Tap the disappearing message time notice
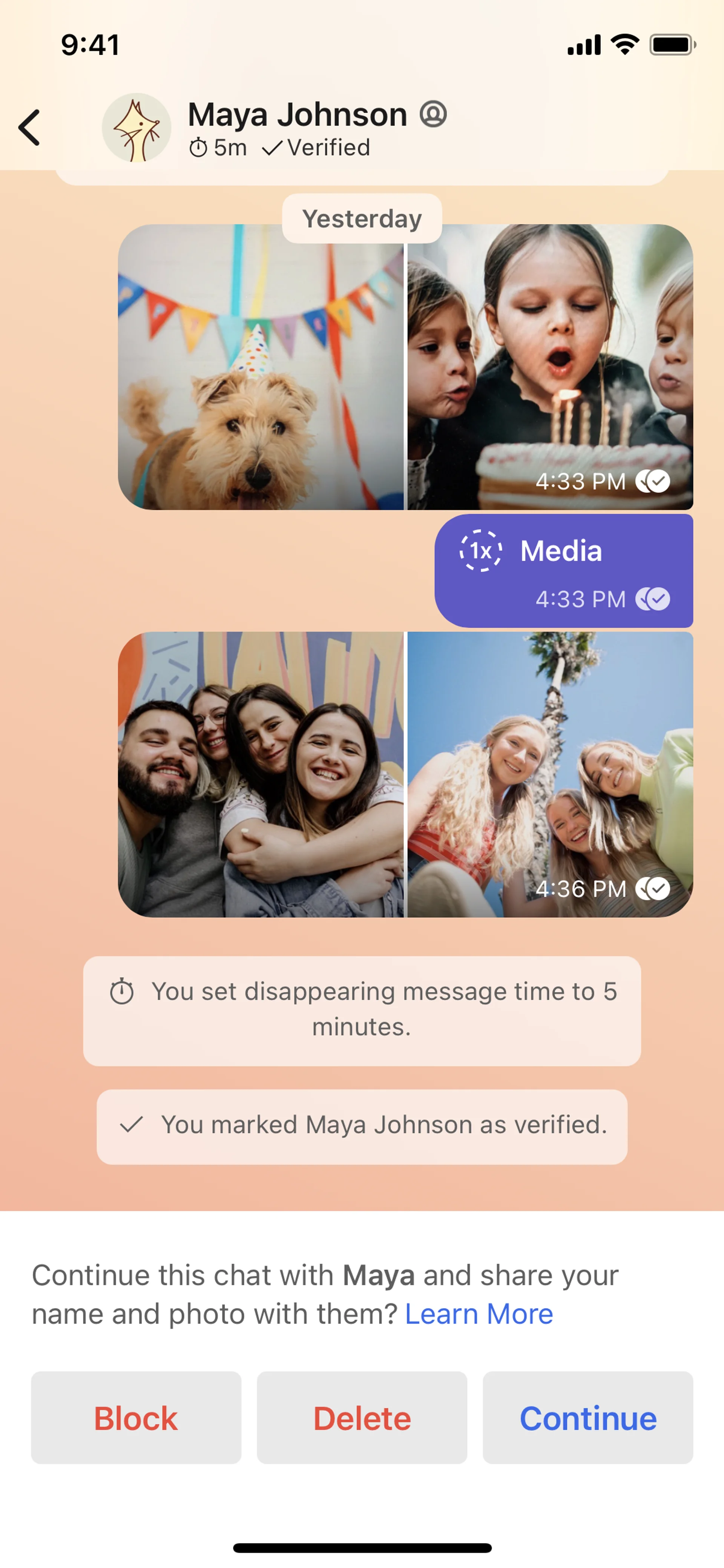This screenshot has height=1568, width=724. (362, 1011)
